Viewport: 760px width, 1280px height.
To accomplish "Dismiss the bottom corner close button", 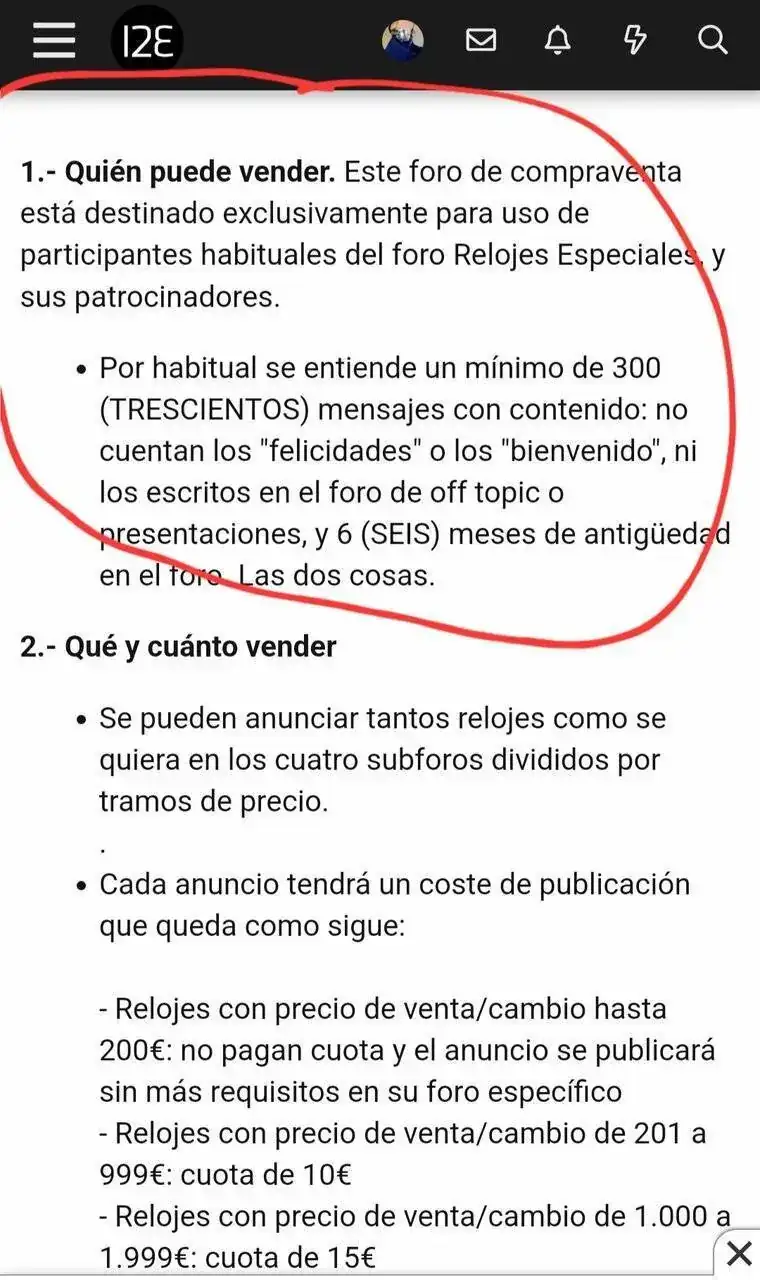I will click(x=739, y=1252).
